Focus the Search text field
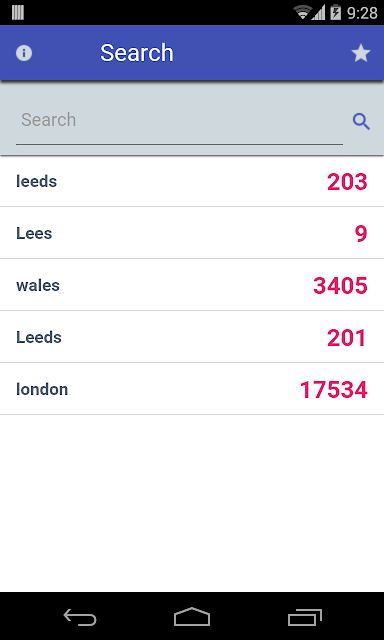The width and height of the screenshot is (384, 640). tap(179, 121)
